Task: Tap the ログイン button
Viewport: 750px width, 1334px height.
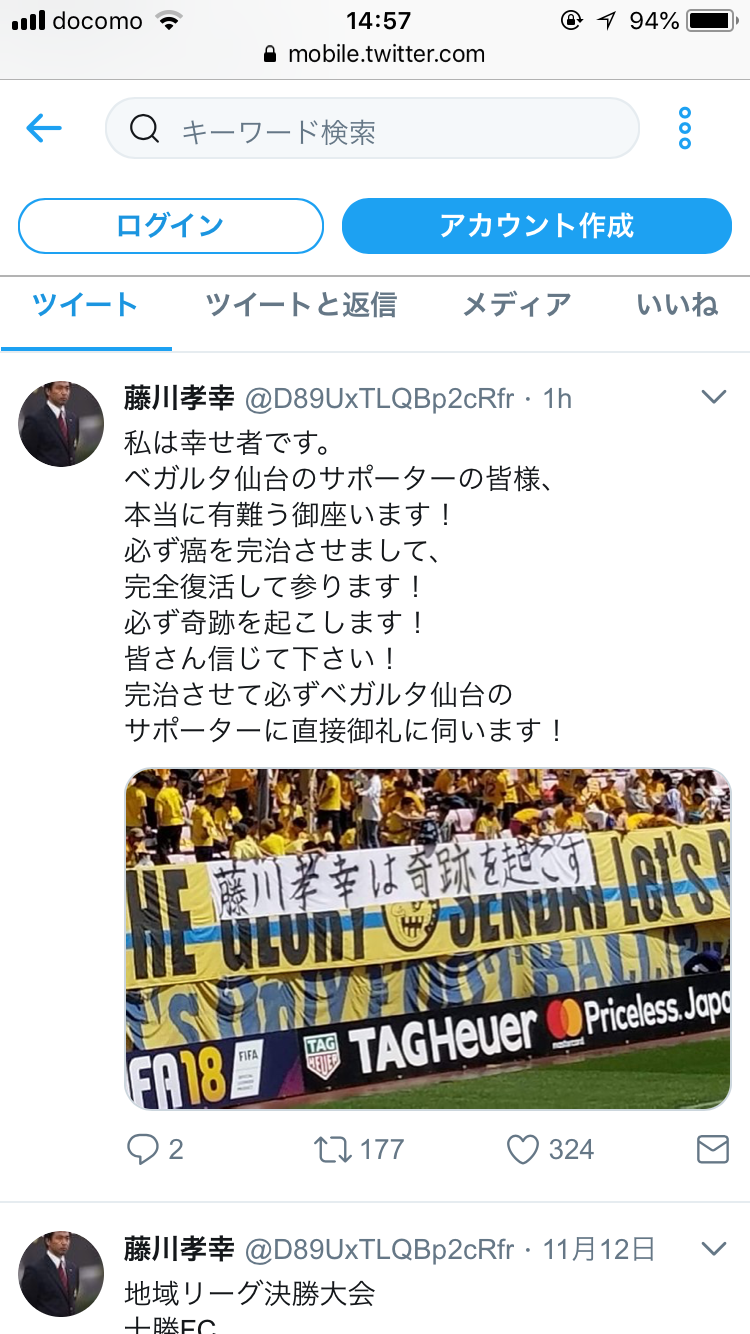Action: click(170, 226)
